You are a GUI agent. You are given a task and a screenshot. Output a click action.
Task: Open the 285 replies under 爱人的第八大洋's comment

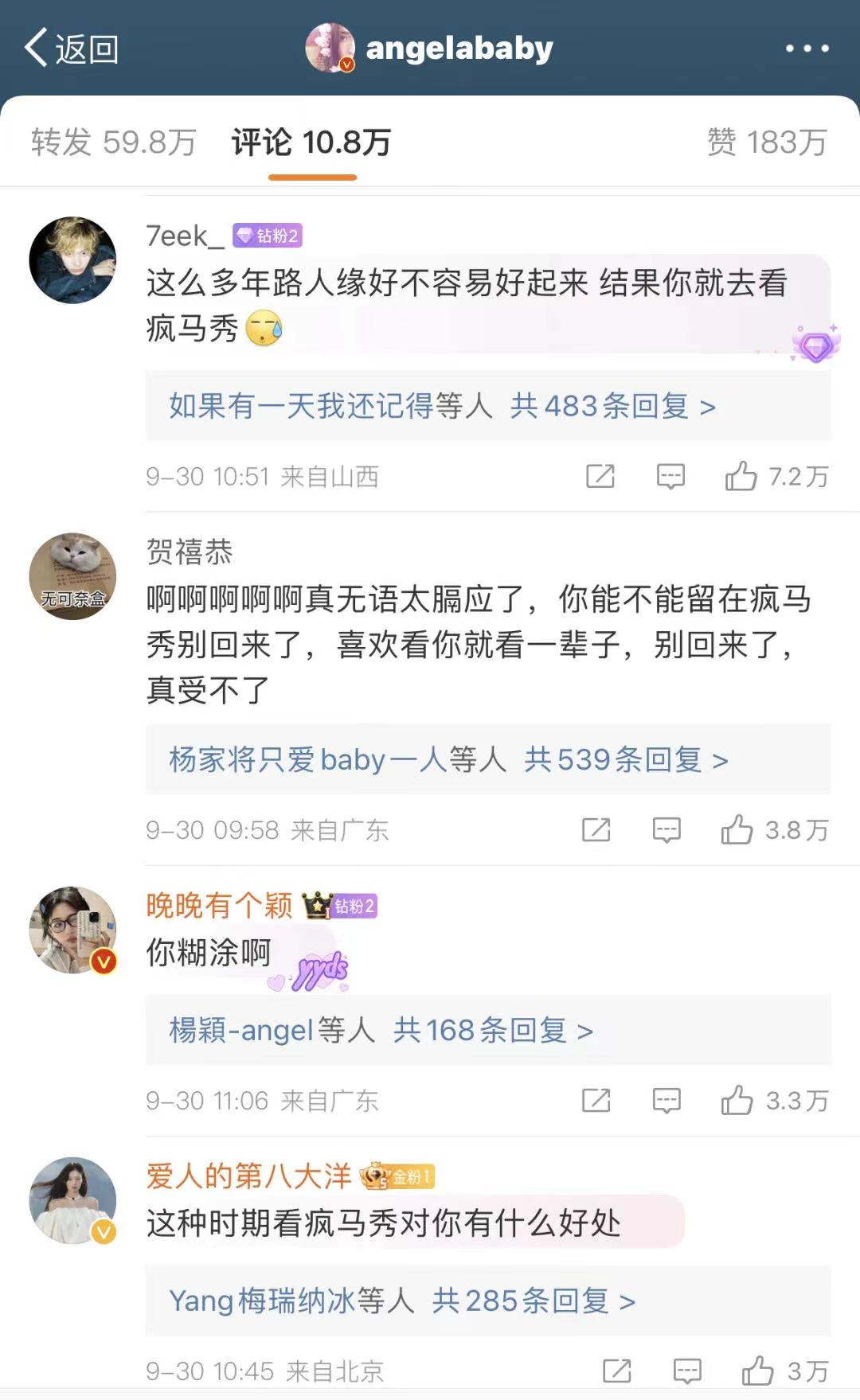pyautogui.click(x=402, y=1301)
